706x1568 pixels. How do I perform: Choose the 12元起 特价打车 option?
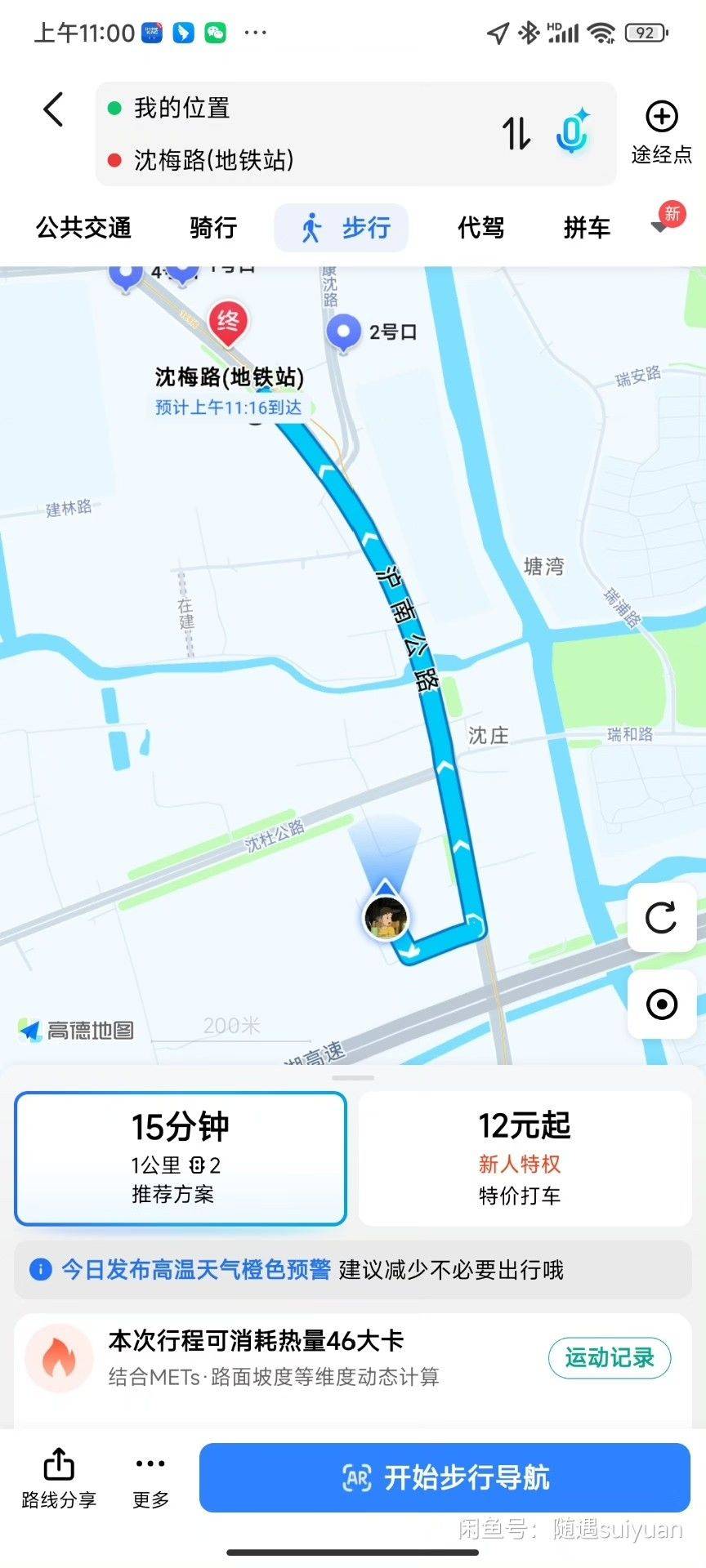click(x=525, y=1159)
